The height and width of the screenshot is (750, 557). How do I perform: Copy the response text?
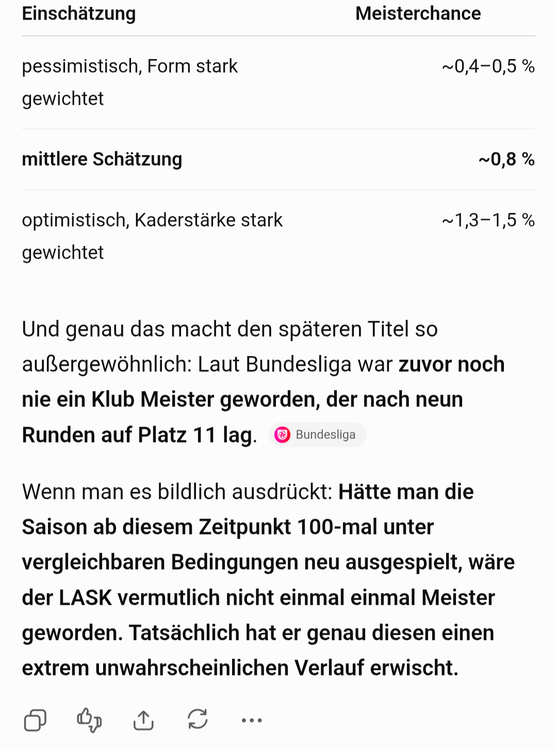pos(35,719)
